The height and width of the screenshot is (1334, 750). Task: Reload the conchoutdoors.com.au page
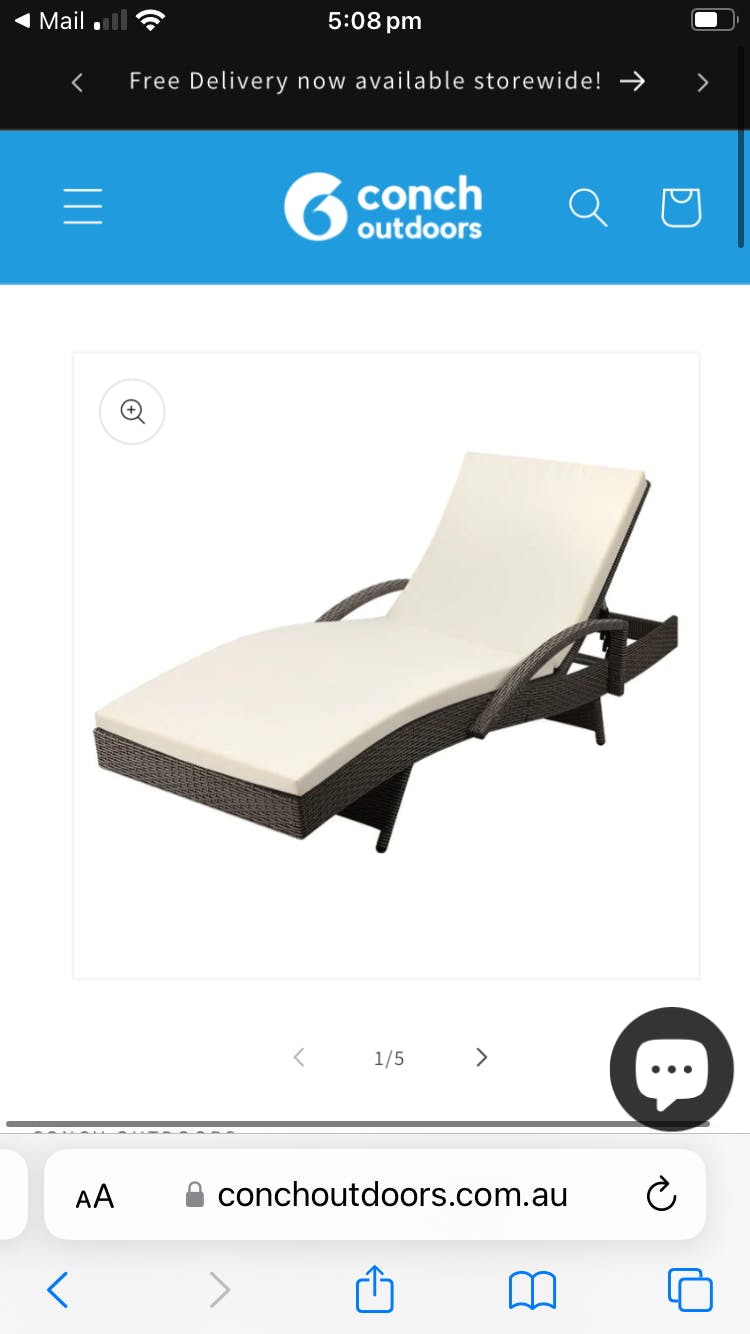pyautogui.click(x=661, y=1194)
